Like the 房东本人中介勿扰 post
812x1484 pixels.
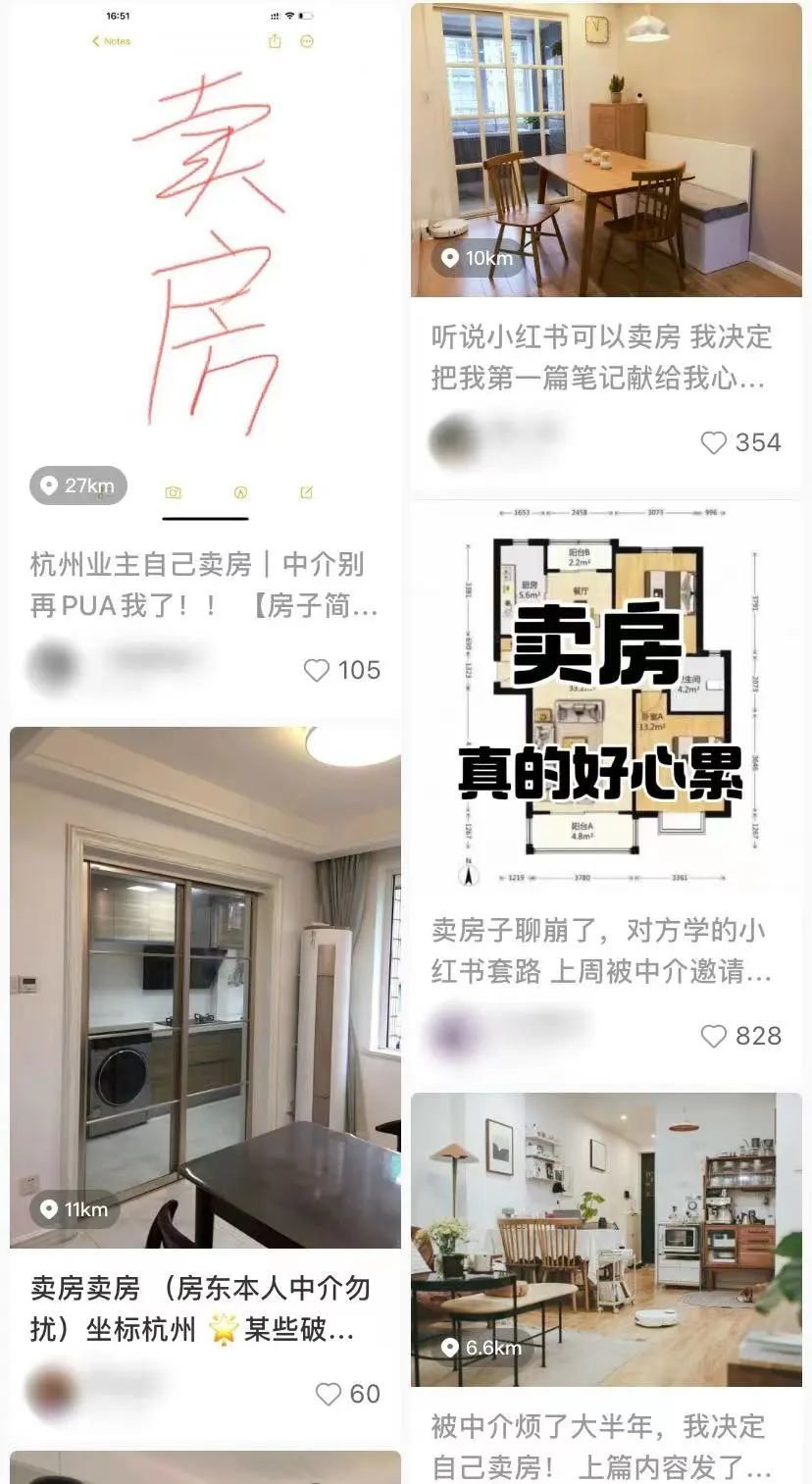pos(328,1394)
